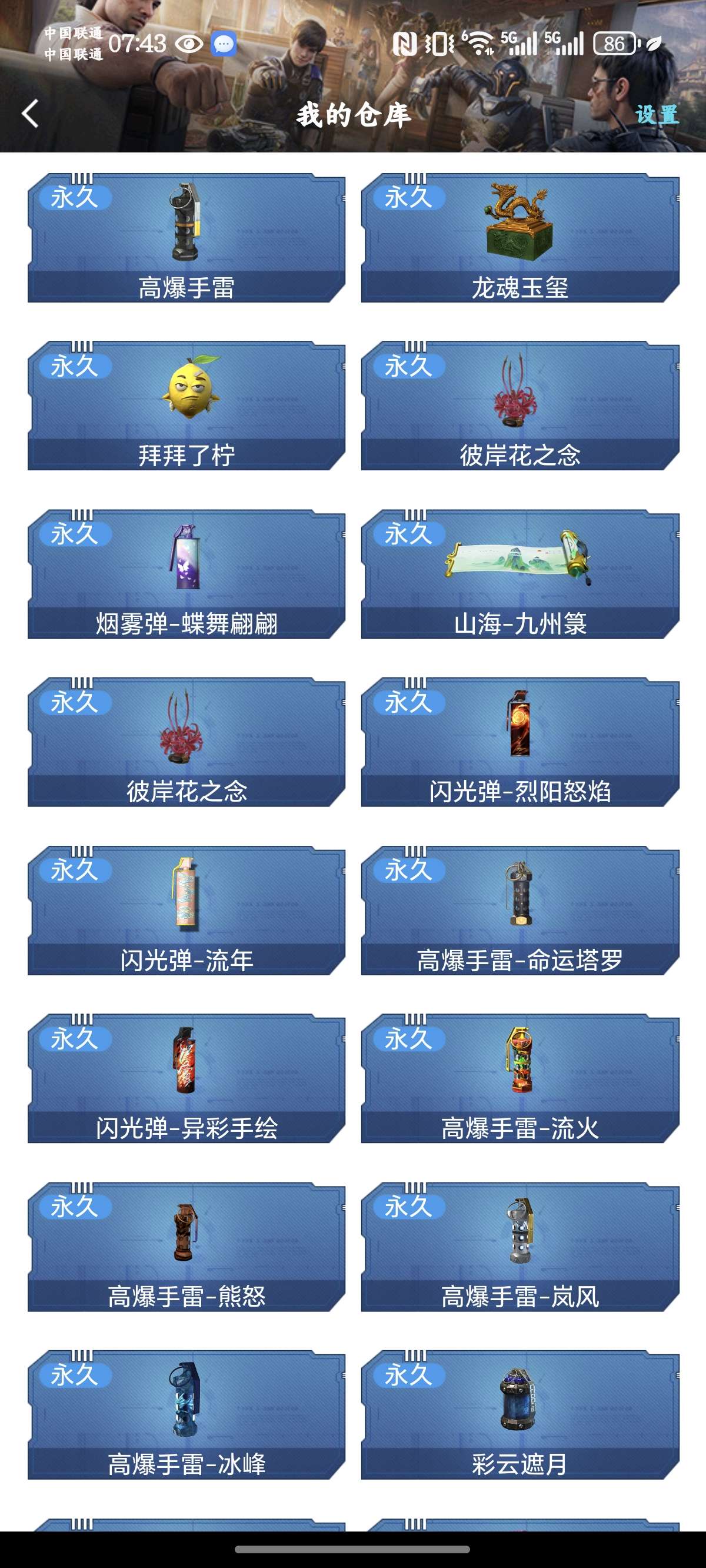706x1568 pixels.
Task: View the 烟雾弹-蝶舞翩翩 item
Action: tap(187, 574)
